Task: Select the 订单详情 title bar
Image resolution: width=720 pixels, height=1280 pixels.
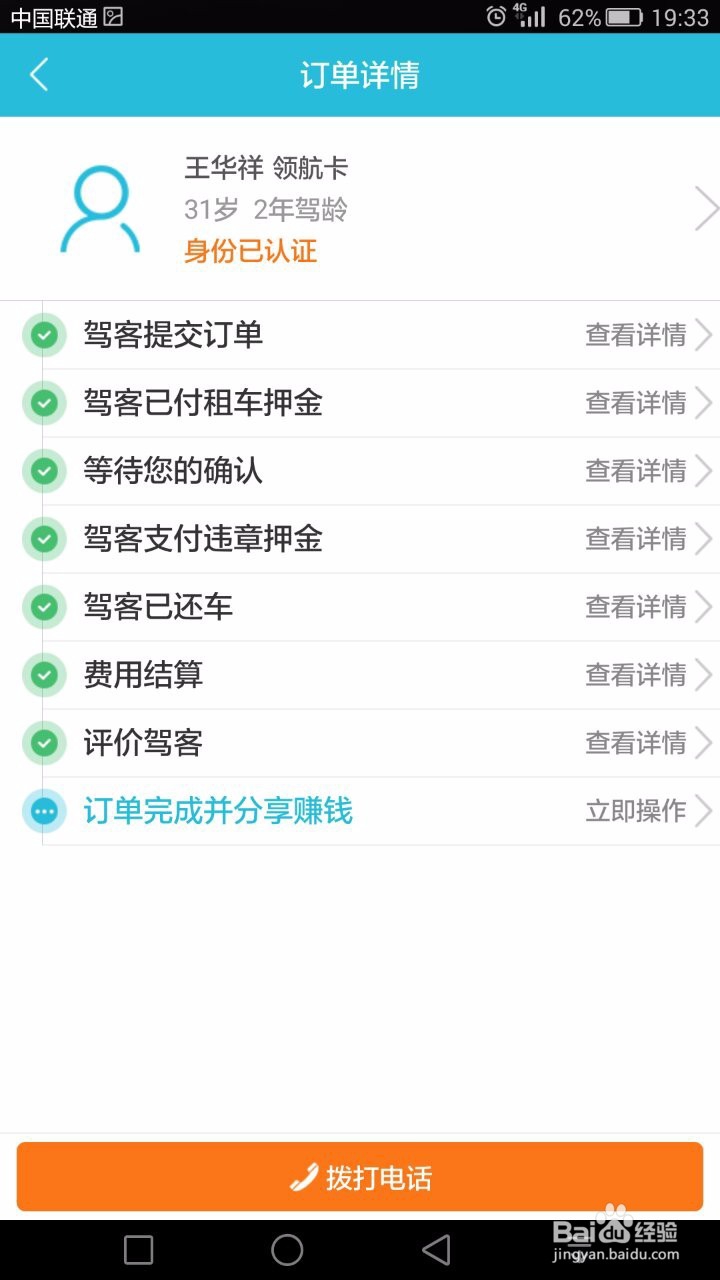Action: (x=360, y=75)
